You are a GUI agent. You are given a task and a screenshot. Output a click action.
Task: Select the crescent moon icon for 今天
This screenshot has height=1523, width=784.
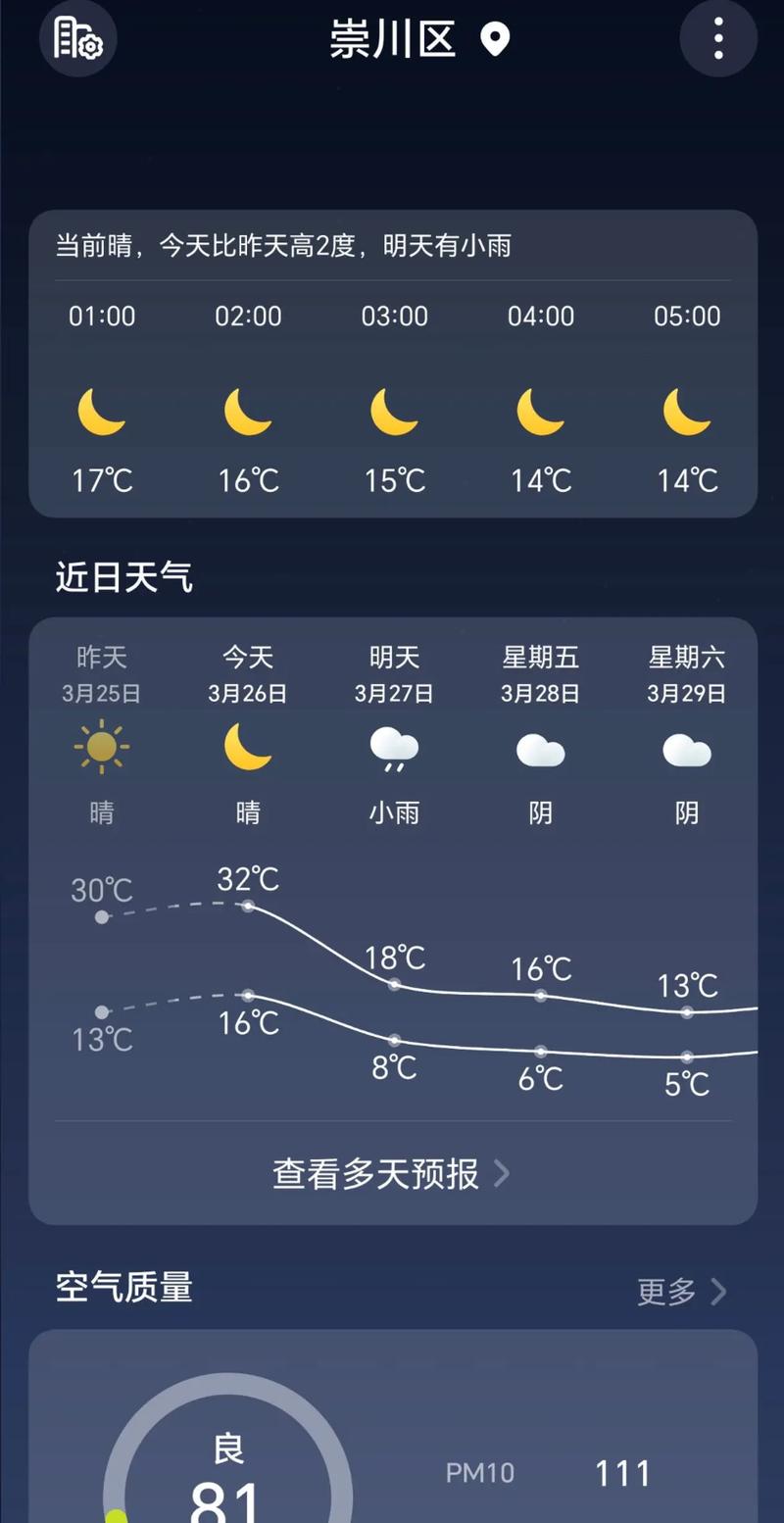[x=247, y=747]
